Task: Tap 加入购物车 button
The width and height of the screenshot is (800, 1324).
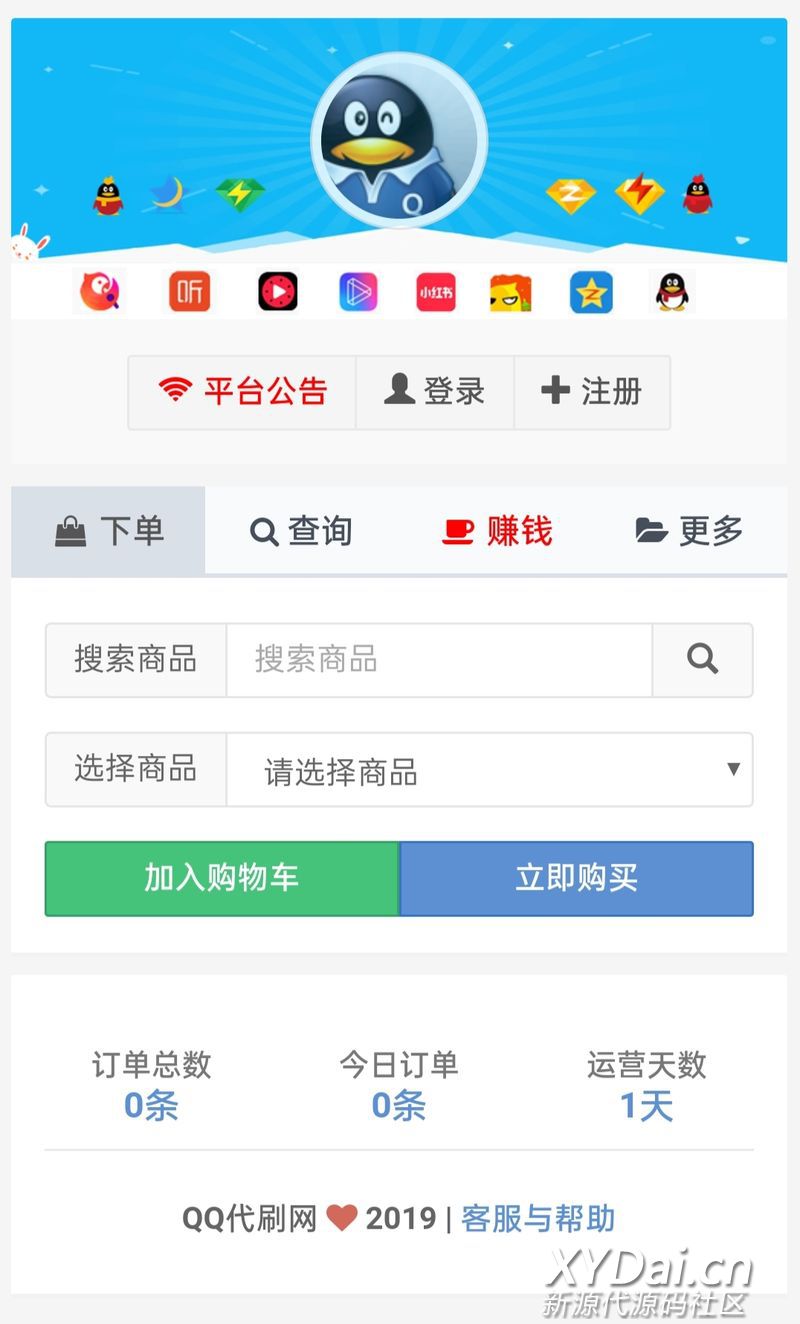Action: (x=222, y=879)
